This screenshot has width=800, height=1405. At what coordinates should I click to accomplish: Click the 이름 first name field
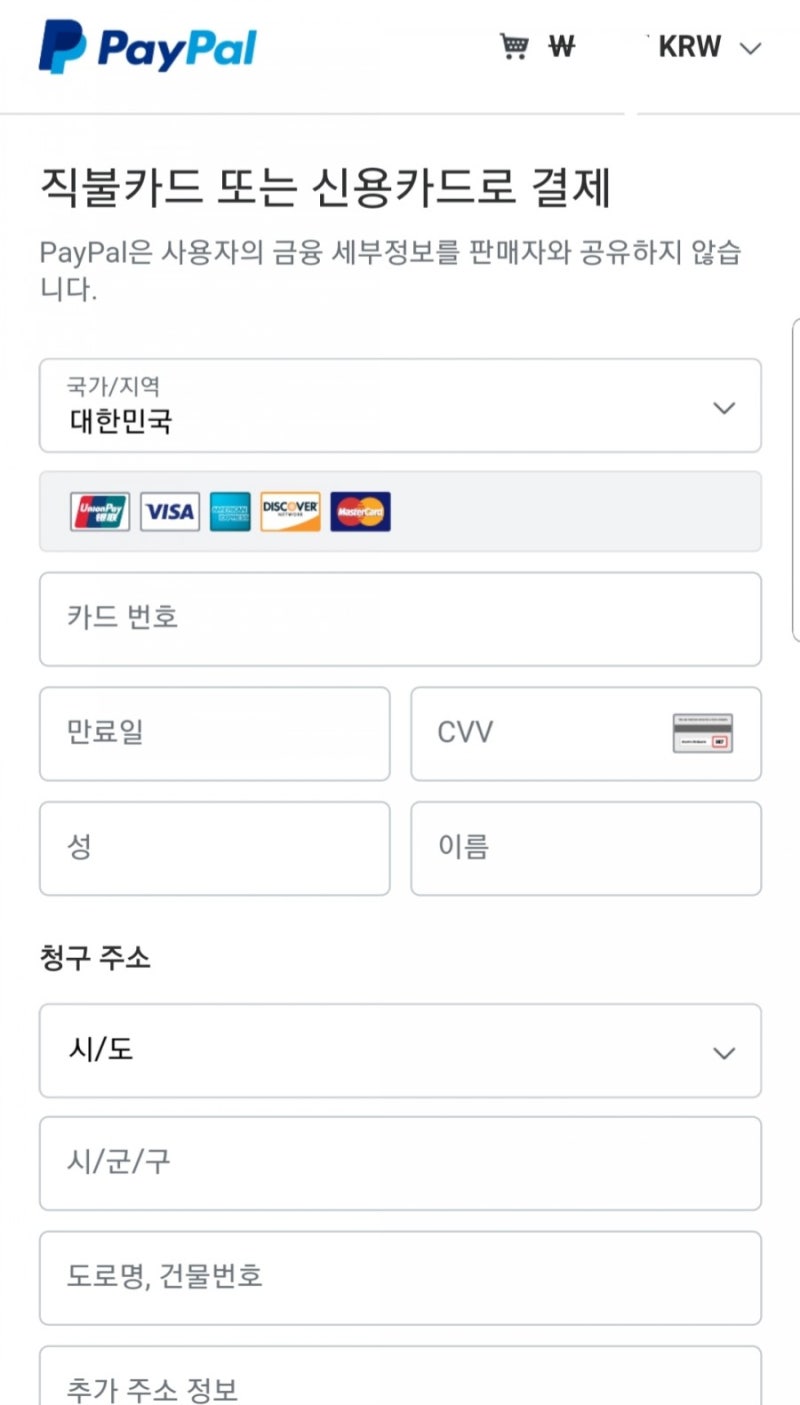click(x=585, y=848)
